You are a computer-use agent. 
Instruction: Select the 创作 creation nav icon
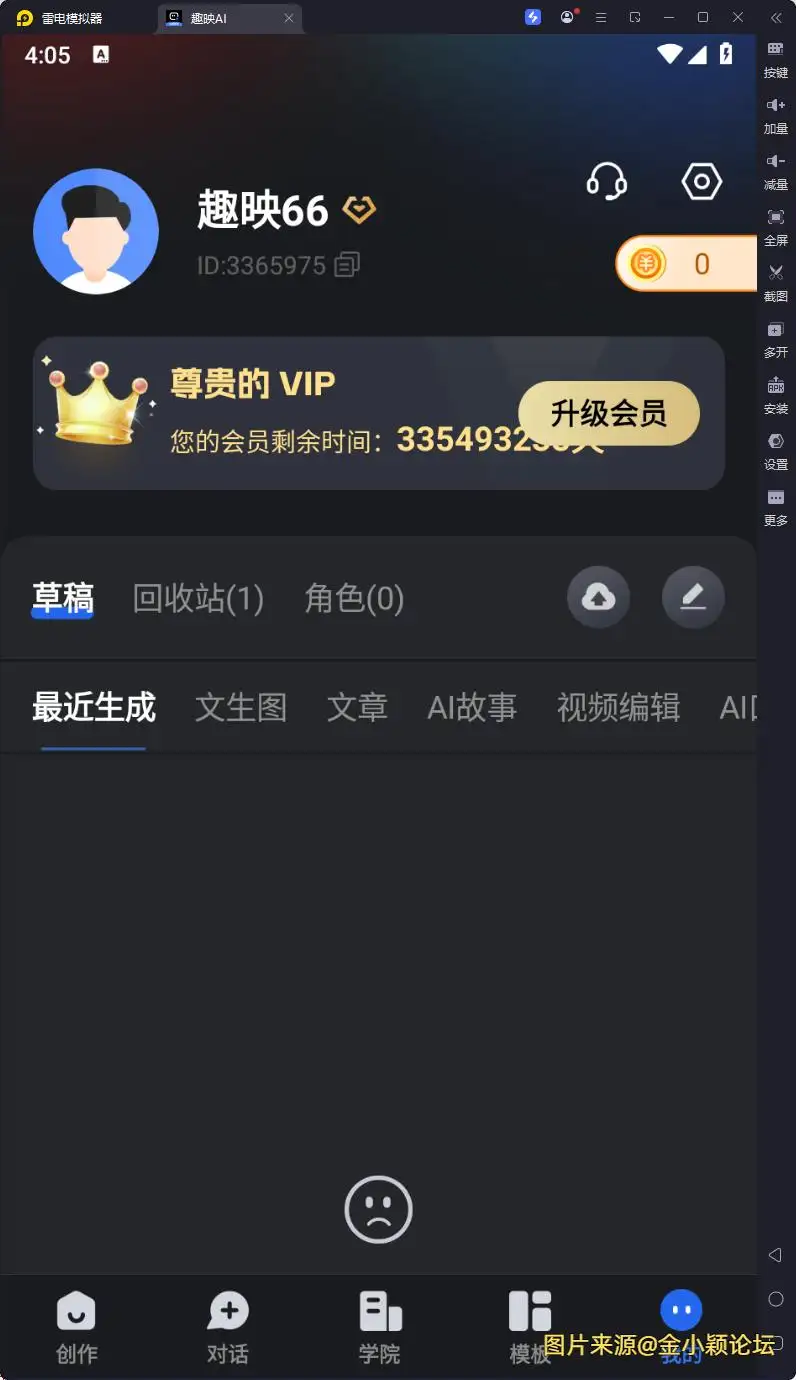click(76, 1311)
